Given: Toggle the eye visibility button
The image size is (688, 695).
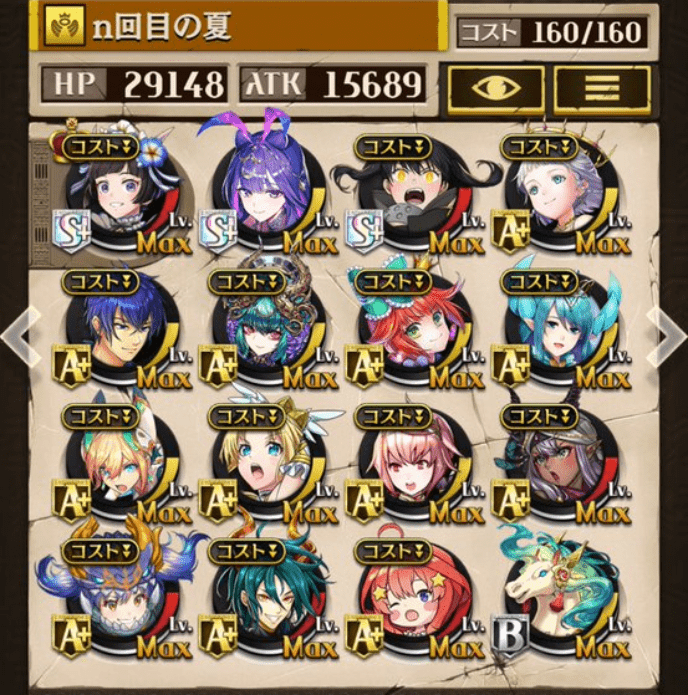Looking at the screenshot, I should point(495,89).
